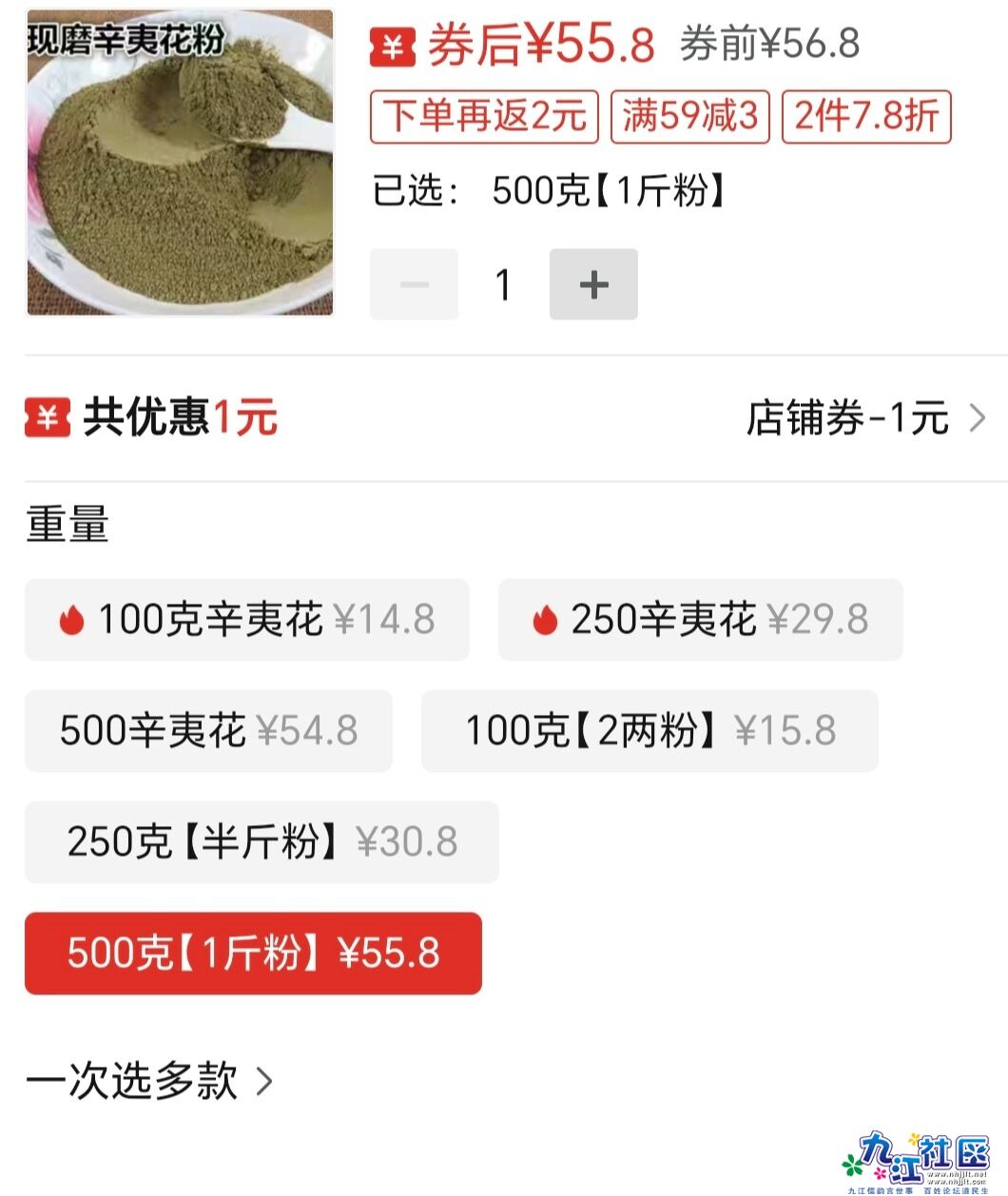
Task: Open the 满59减3 discount tag
Action: point(689,117)
